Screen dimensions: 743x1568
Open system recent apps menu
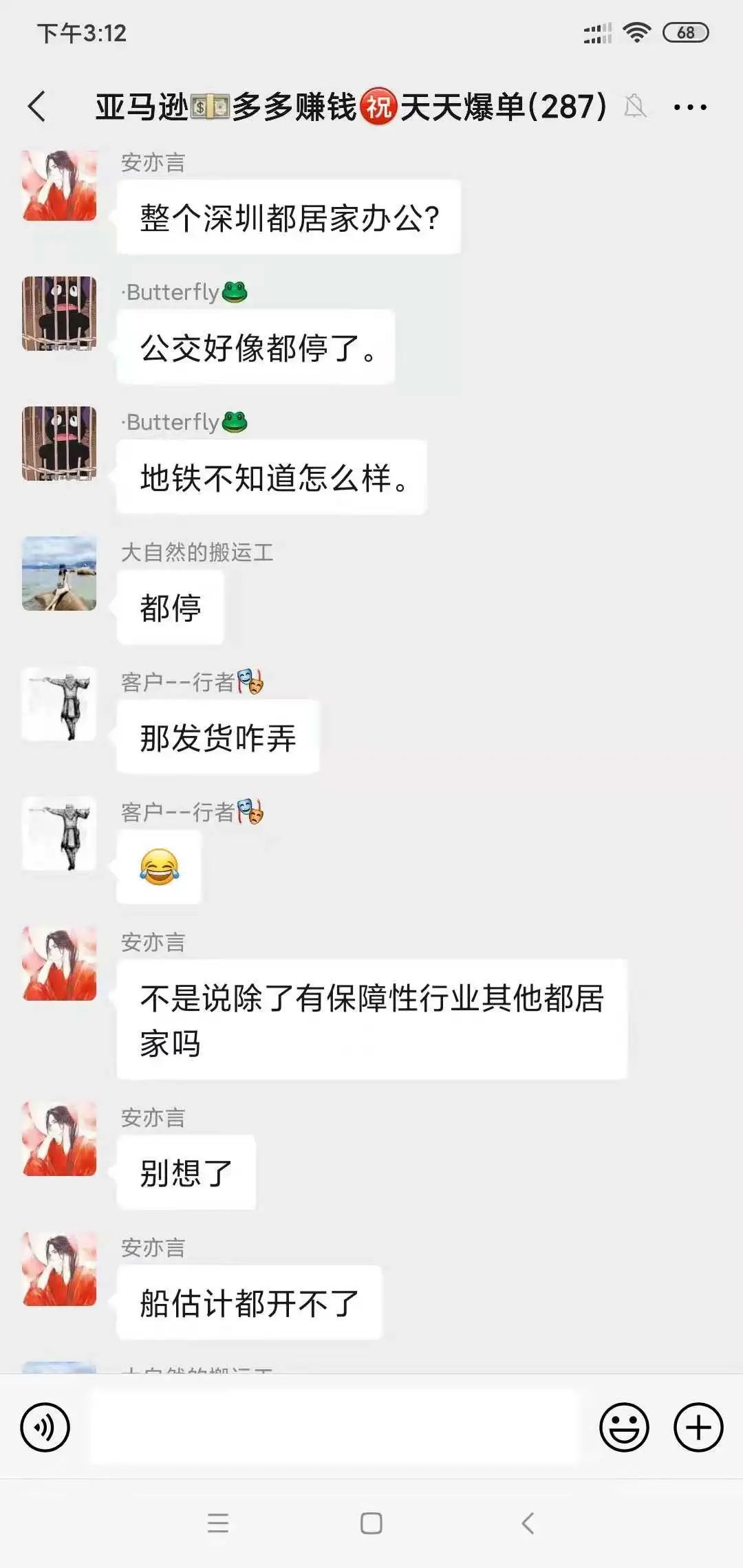click(218, 1523)
